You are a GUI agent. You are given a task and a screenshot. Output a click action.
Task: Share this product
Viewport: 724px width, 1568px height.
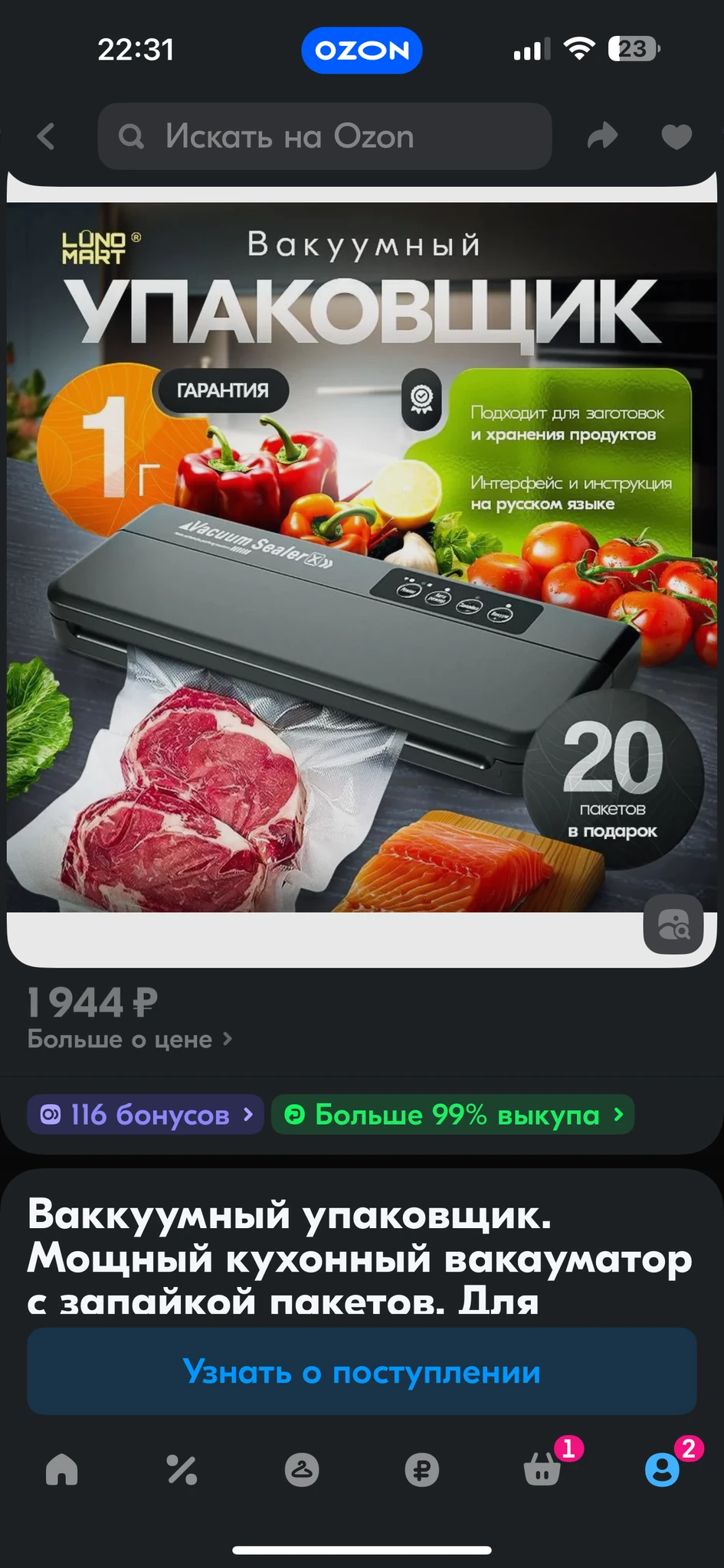(602, 136)
